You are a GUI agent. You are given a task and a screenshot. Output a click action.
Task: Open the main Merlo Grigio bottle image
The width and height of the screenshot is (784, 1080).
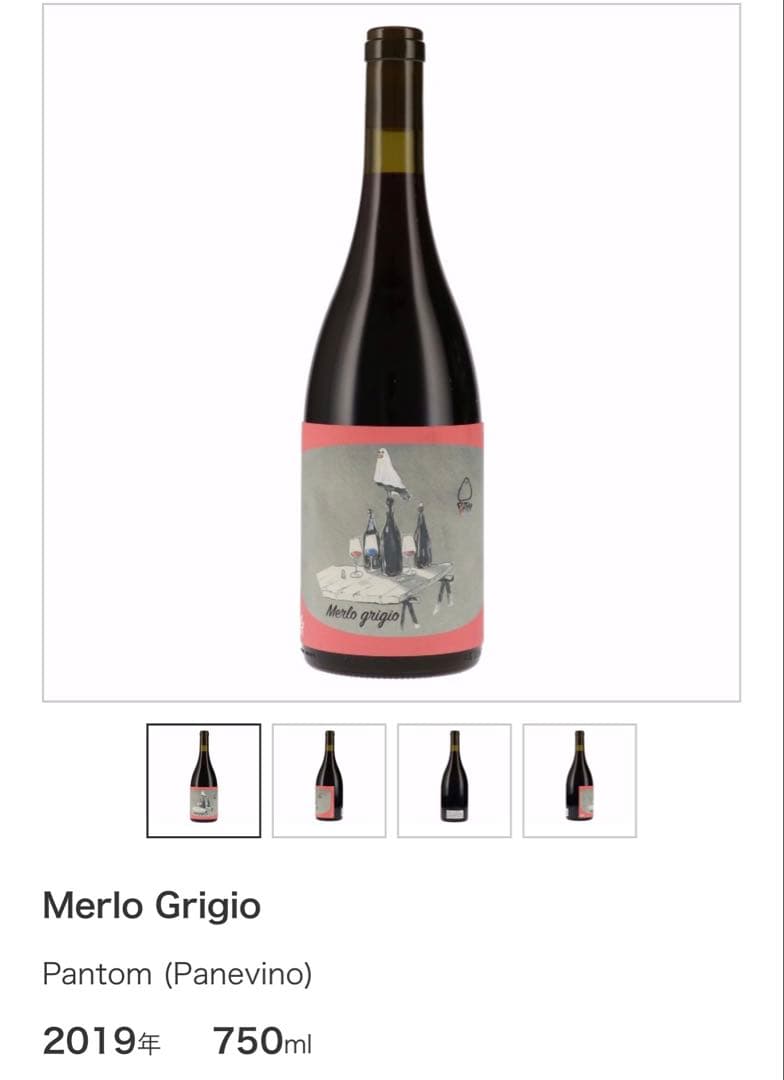tap(392, 352)
